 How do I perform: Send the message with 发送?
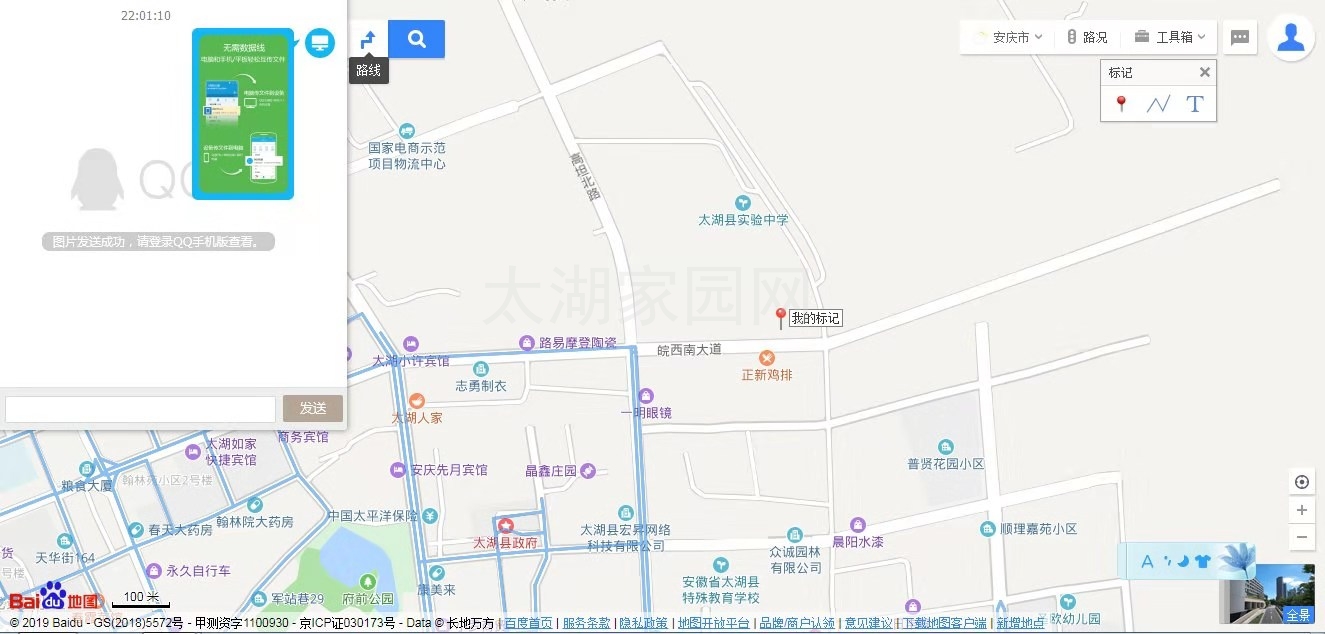[313, 408]
